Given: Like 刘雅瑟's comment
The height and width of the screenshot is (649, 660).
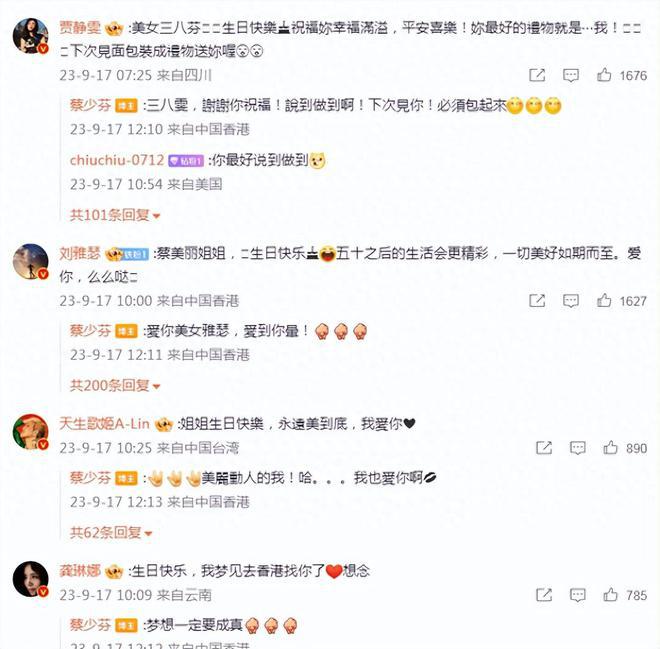Looking at the screenshot, I should [604, 300].
